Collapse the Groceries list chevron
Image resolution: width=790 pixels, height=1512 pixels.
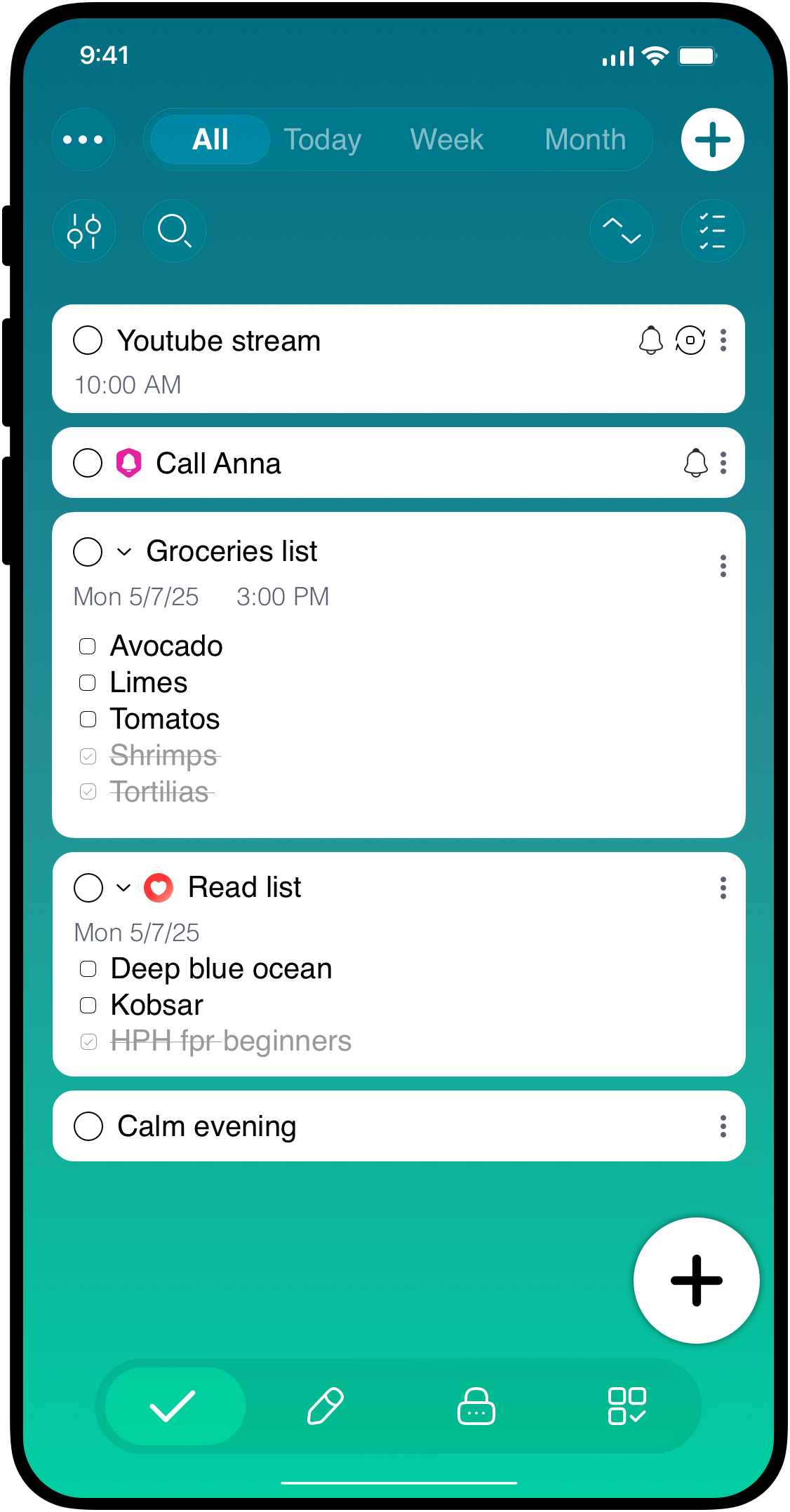[124, 552]
